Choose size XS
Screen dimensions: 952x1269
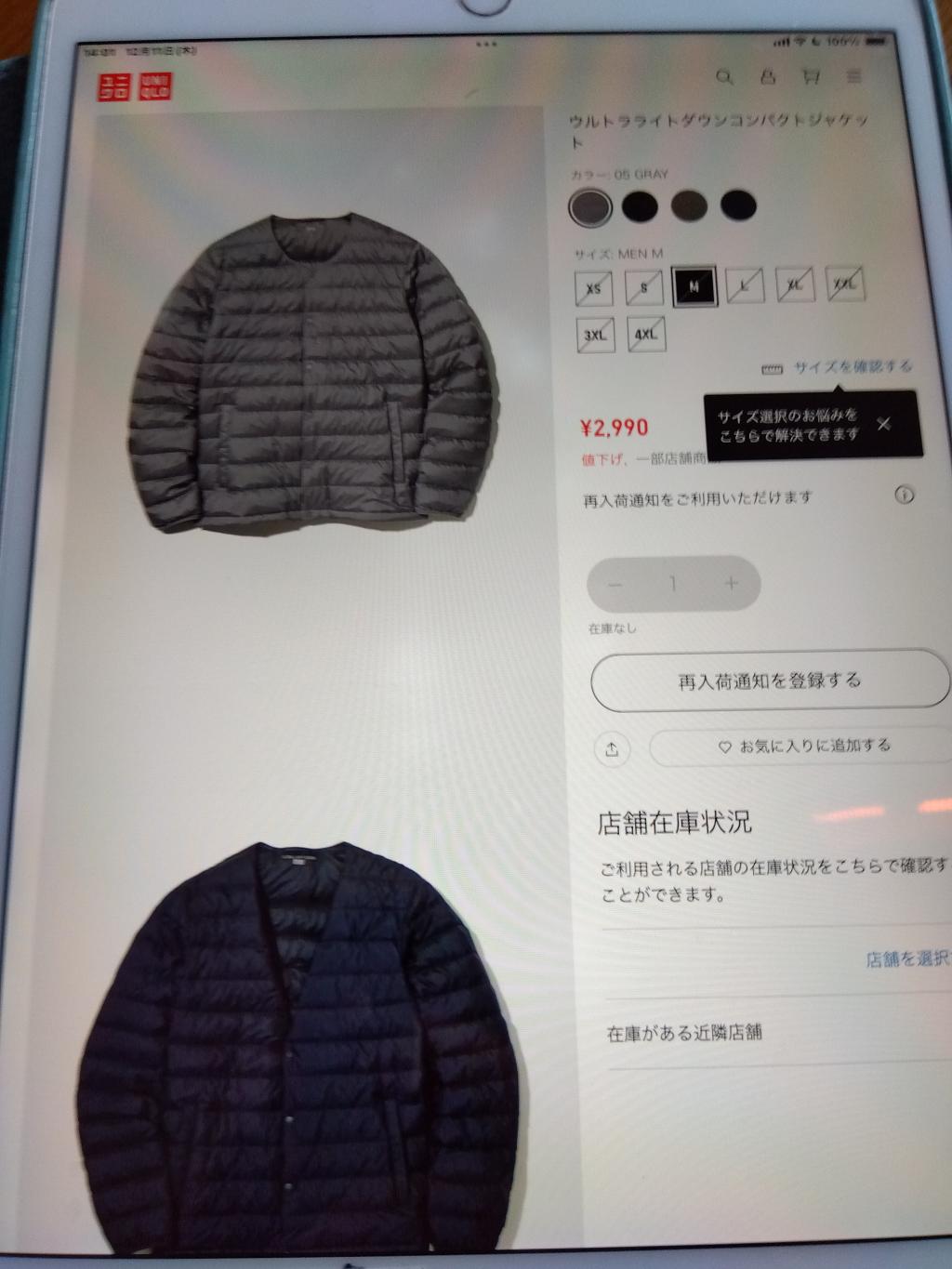(x=593, y=287)
